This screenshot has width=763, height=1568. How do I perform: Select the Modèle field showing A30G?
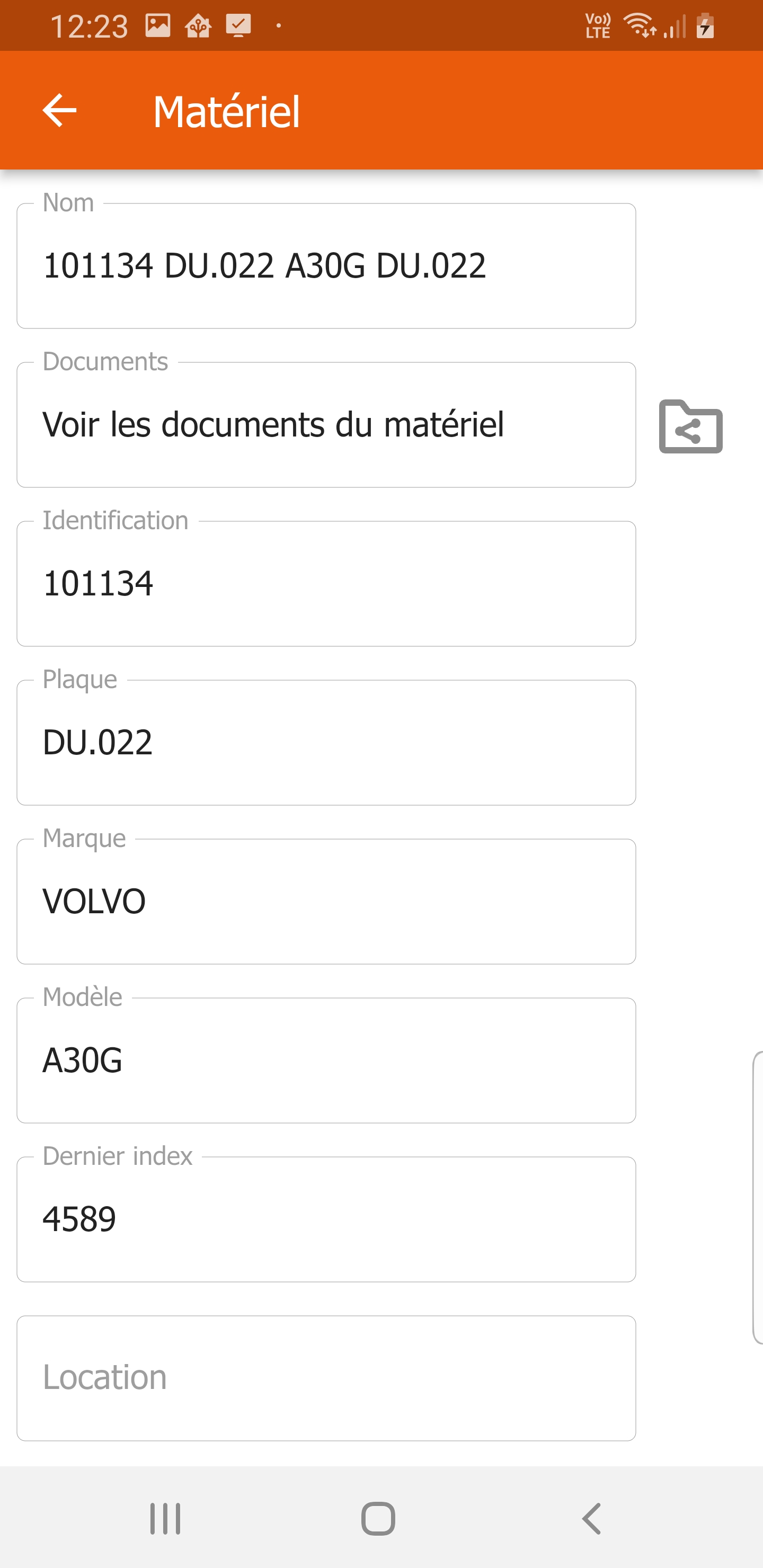[x=326, y=1061]
